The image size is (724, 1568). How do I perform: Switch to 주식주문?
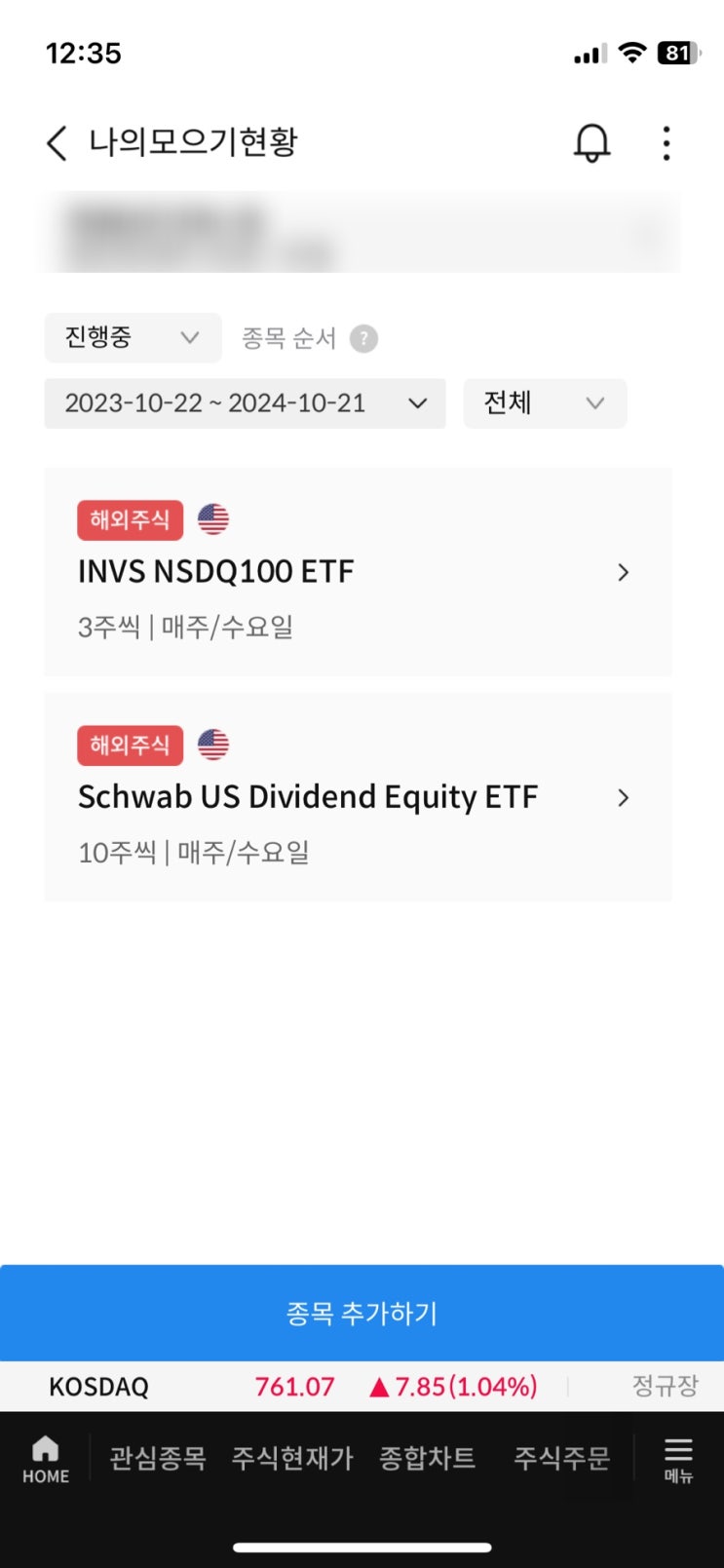561,1459
